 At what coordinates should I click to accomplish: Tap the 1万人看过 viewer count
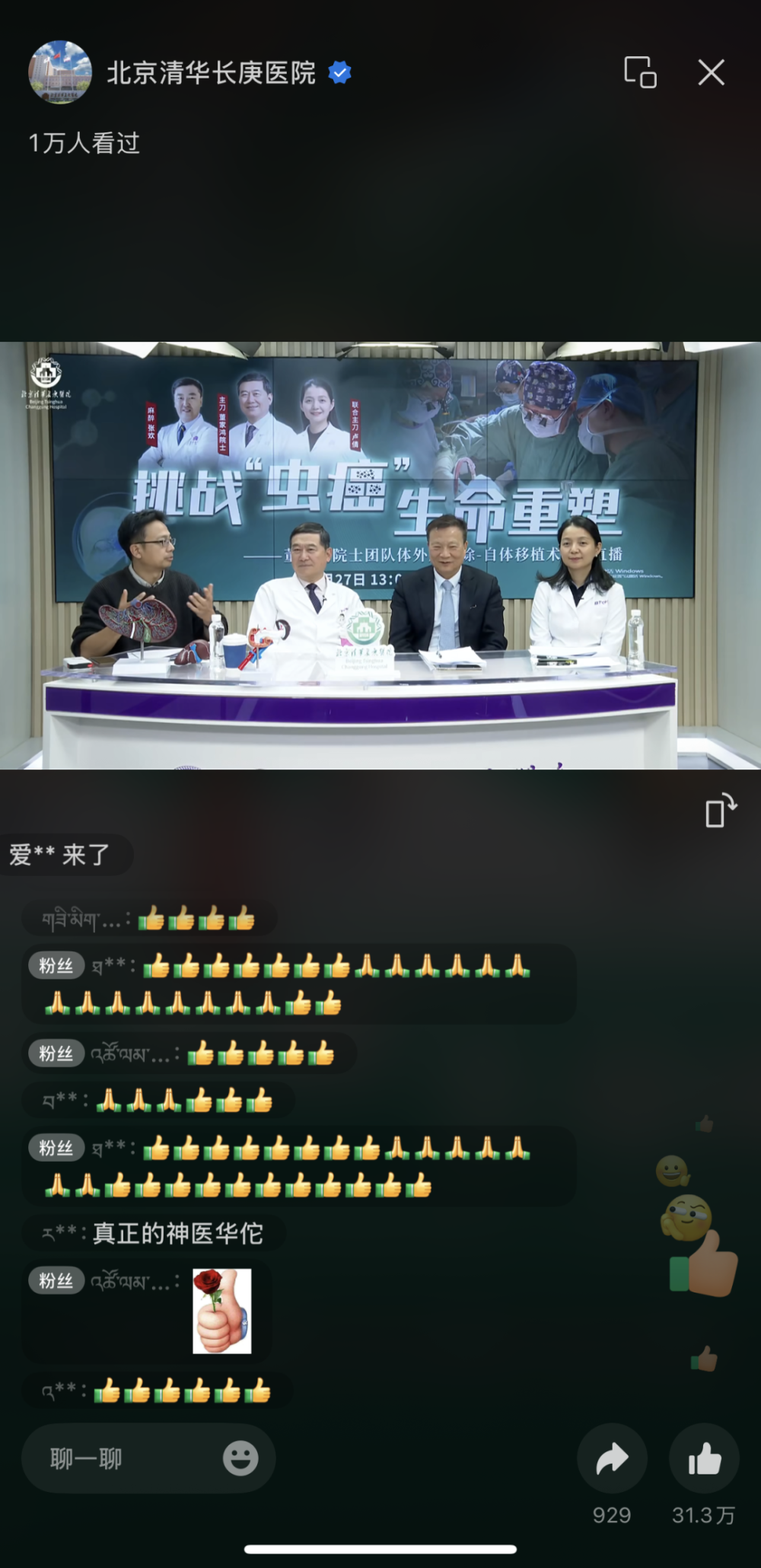[84, 143]
